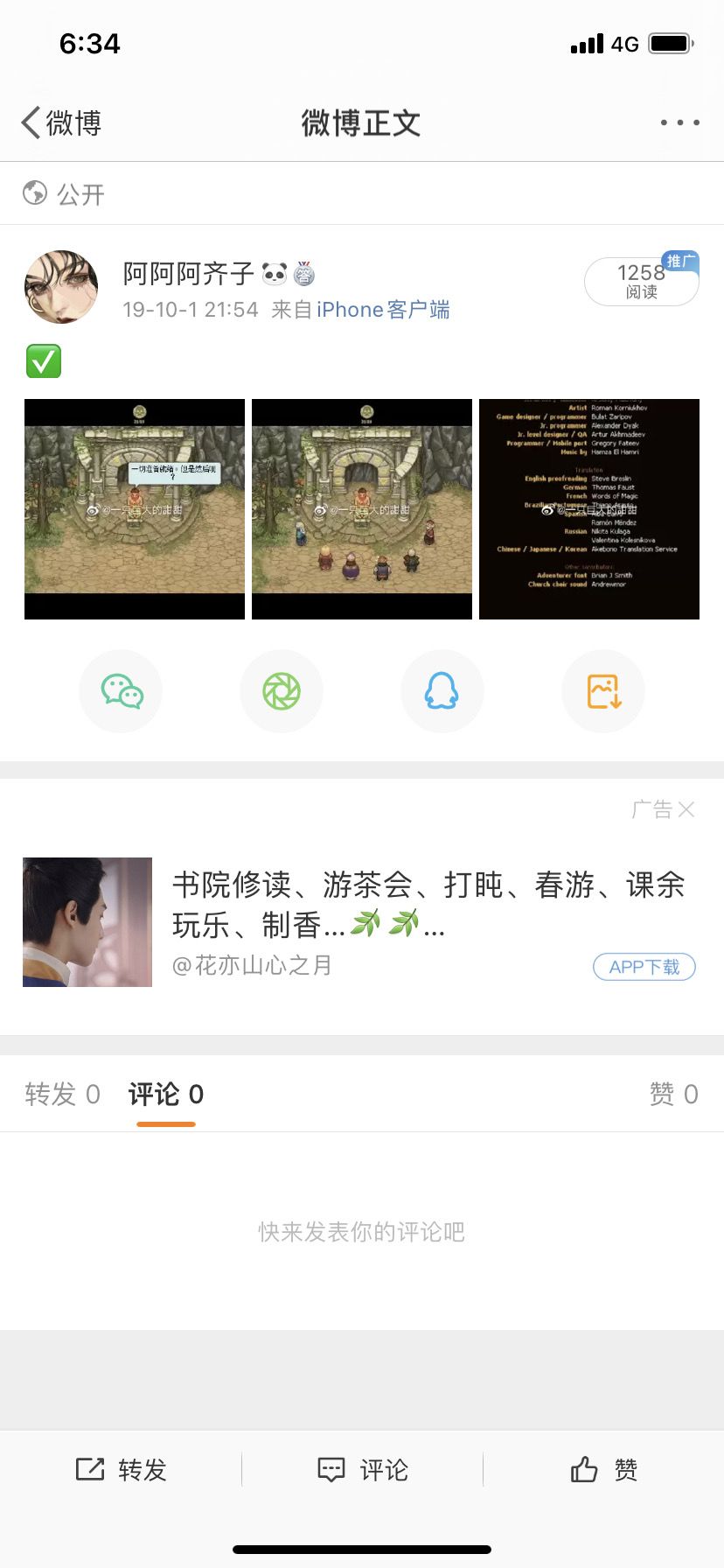Tap the APP下载 button
Screen dimensions: 724x1568
coord(644,967)
